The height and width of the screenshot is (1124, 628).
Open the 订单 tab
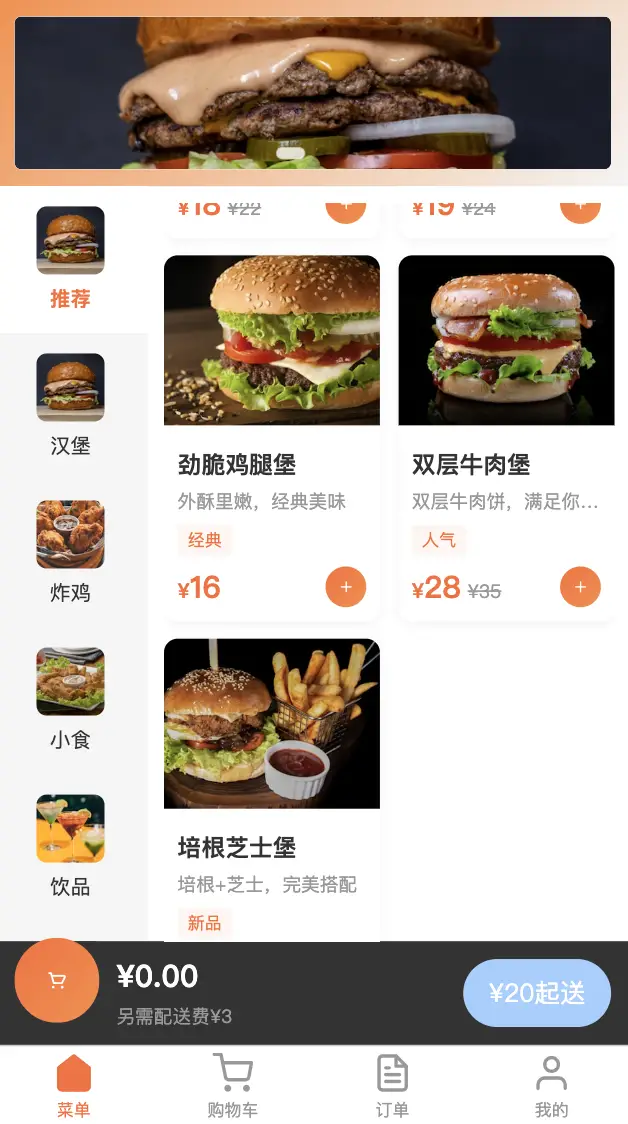click(392, 1086)
